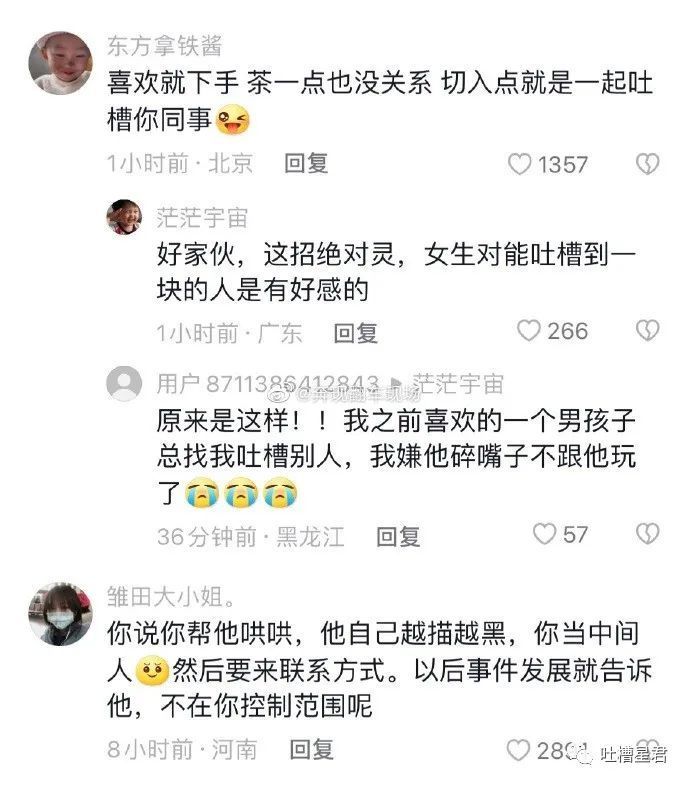690x785 pixels.
Task: Open username 雏田大小姐。
Action: 171,597
